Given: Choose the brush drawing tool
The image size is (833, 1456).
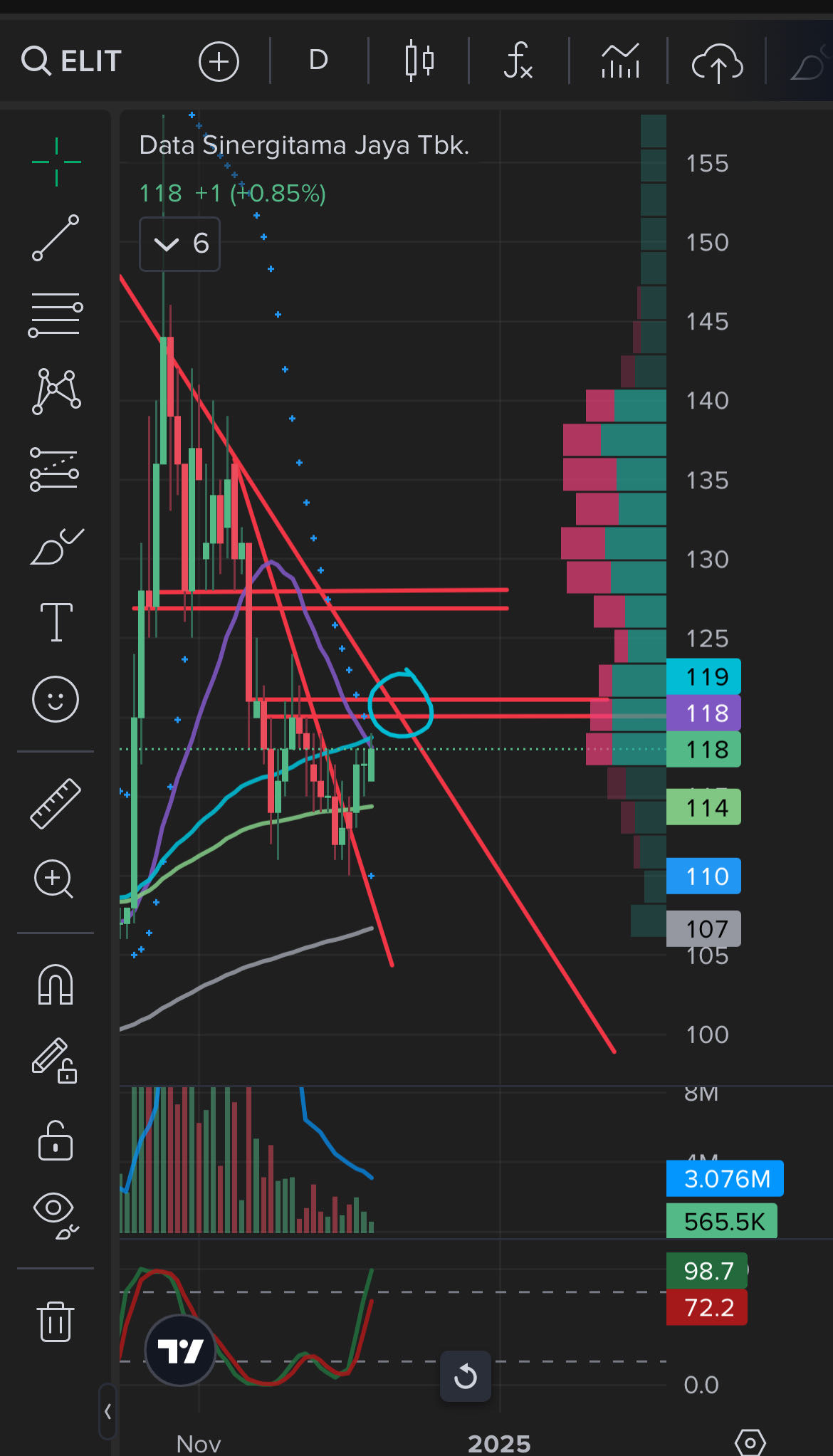Looking at the screenshot, I should (56, 547).
